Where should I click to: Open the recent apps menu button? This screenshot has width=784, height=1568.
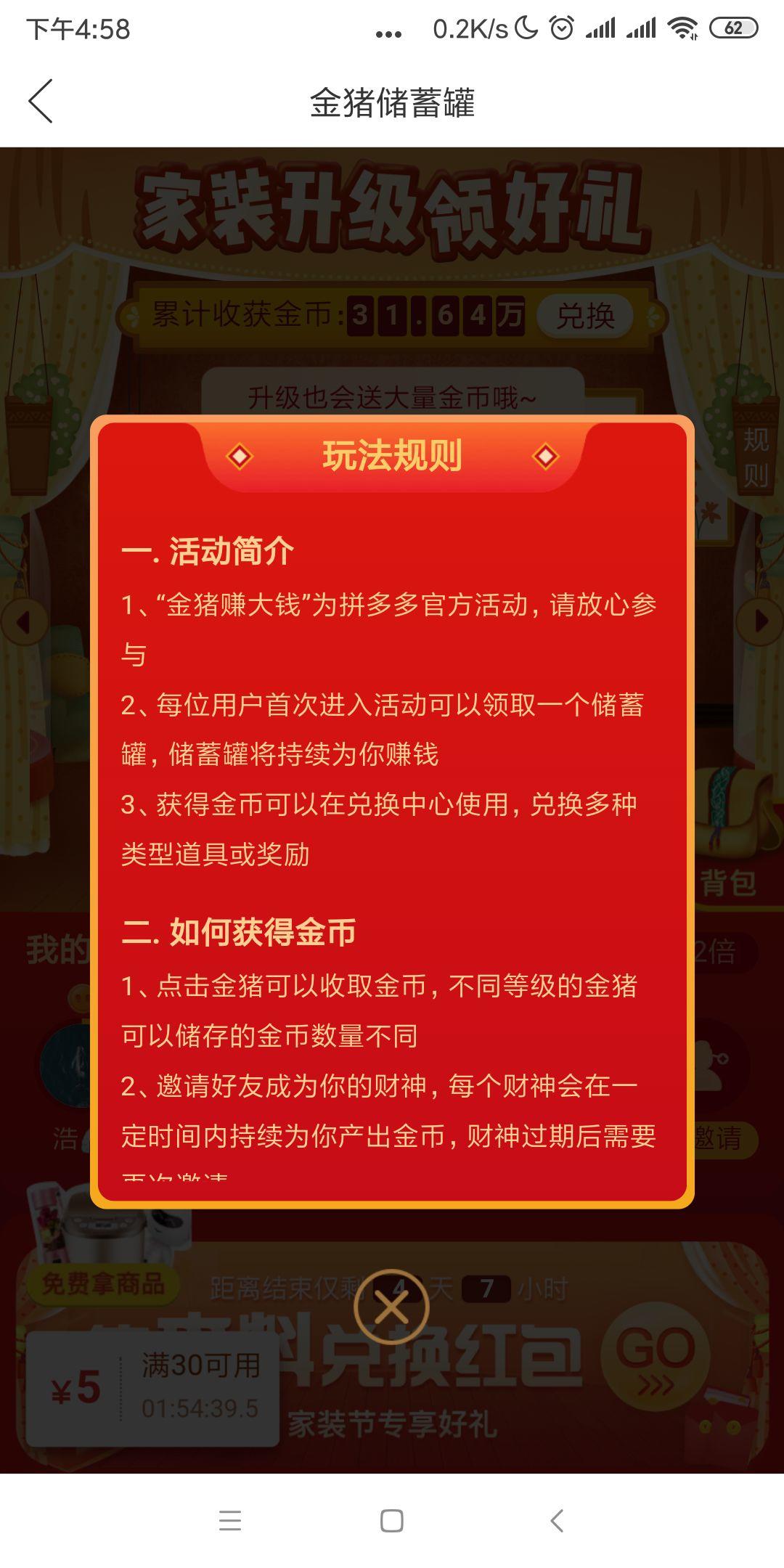(230, 1520)
